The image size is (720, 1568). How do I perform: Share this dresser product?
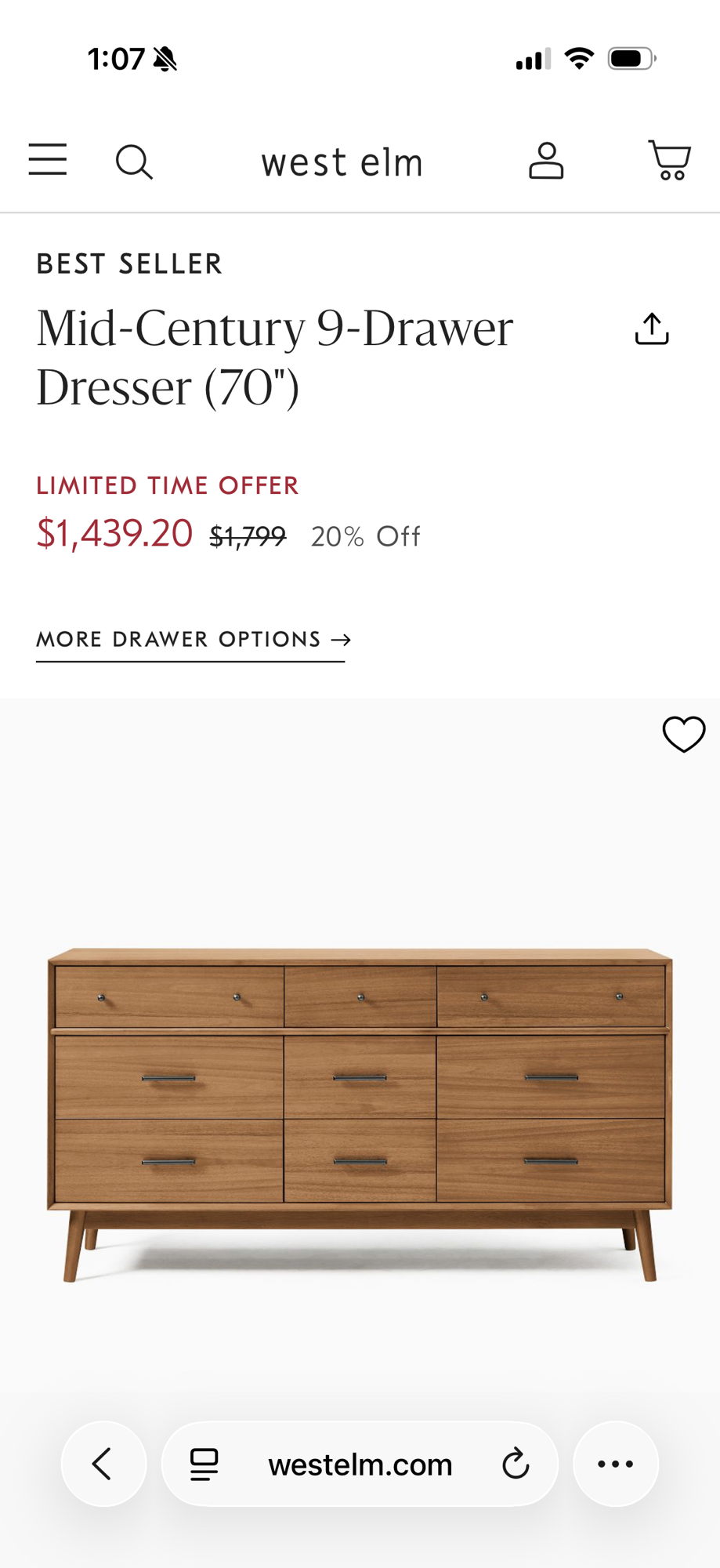652,328
